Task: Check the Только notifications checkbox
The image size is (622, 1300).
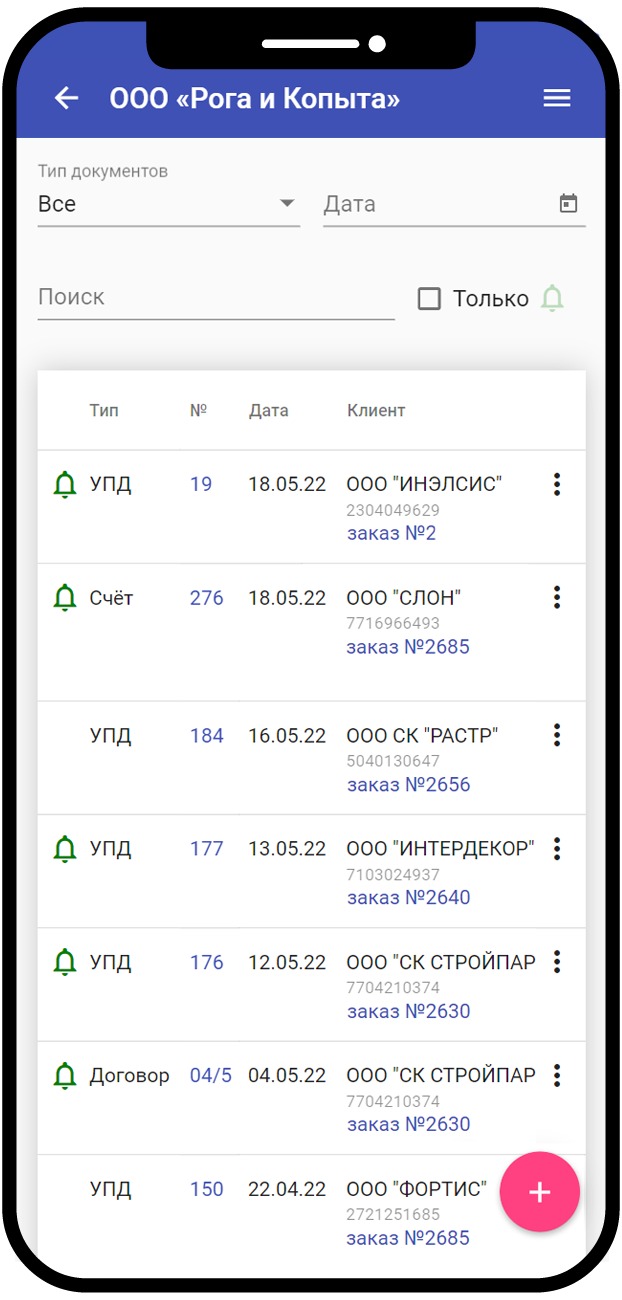Action: click(429, 298)
